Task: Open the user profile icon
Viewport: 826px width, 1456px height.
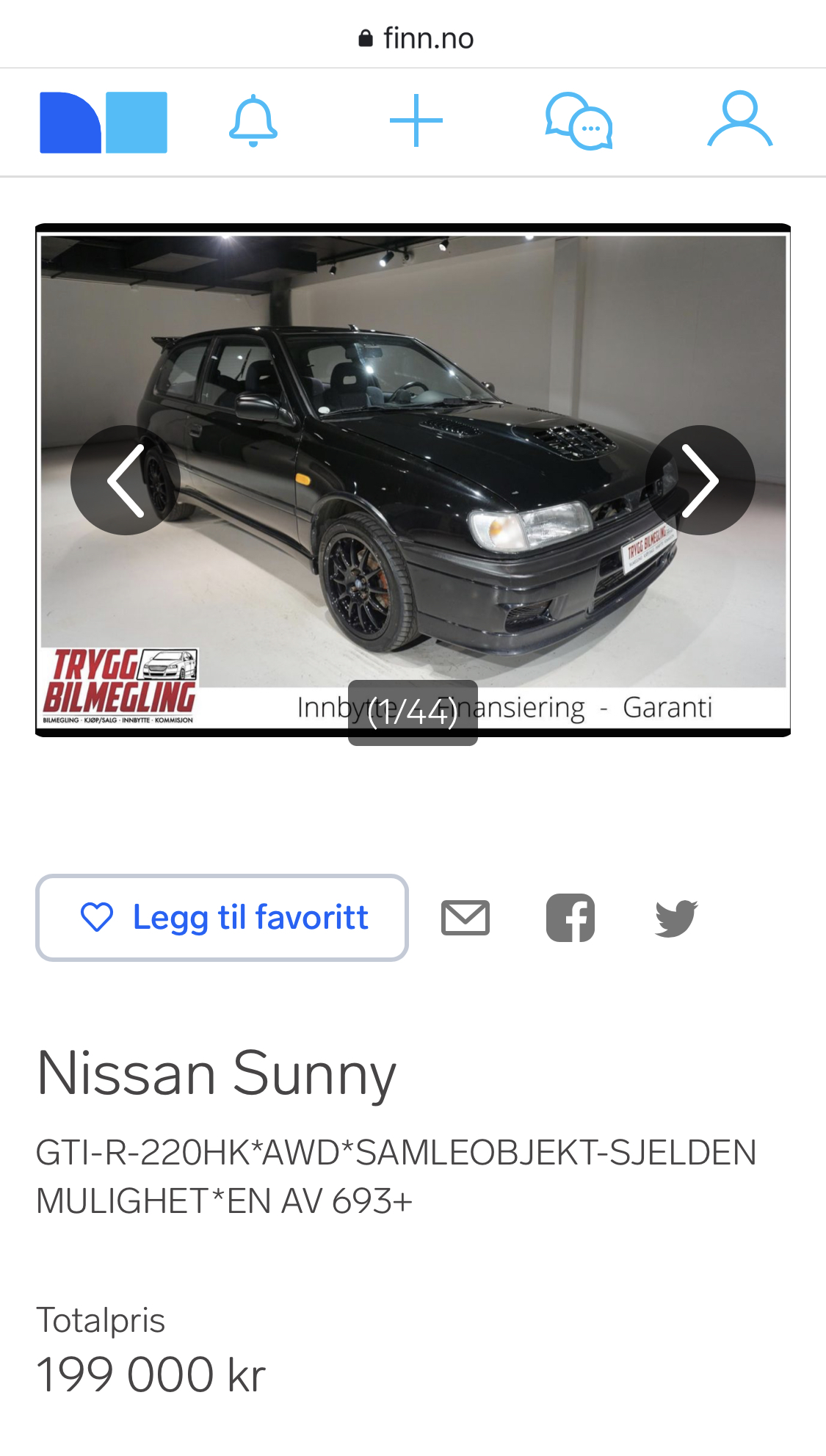Action: tap(739, 120)
